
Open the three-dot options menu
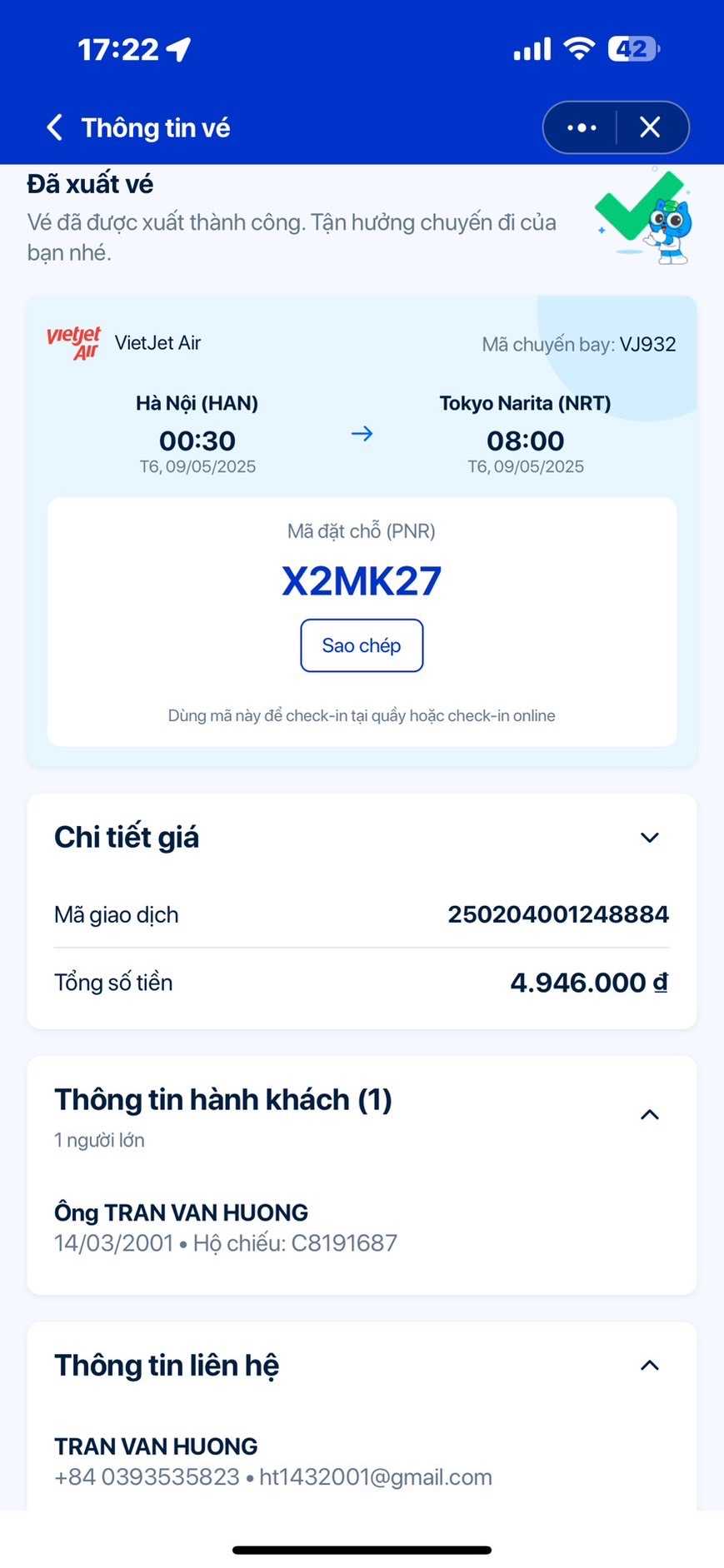(x=581, y=127)
